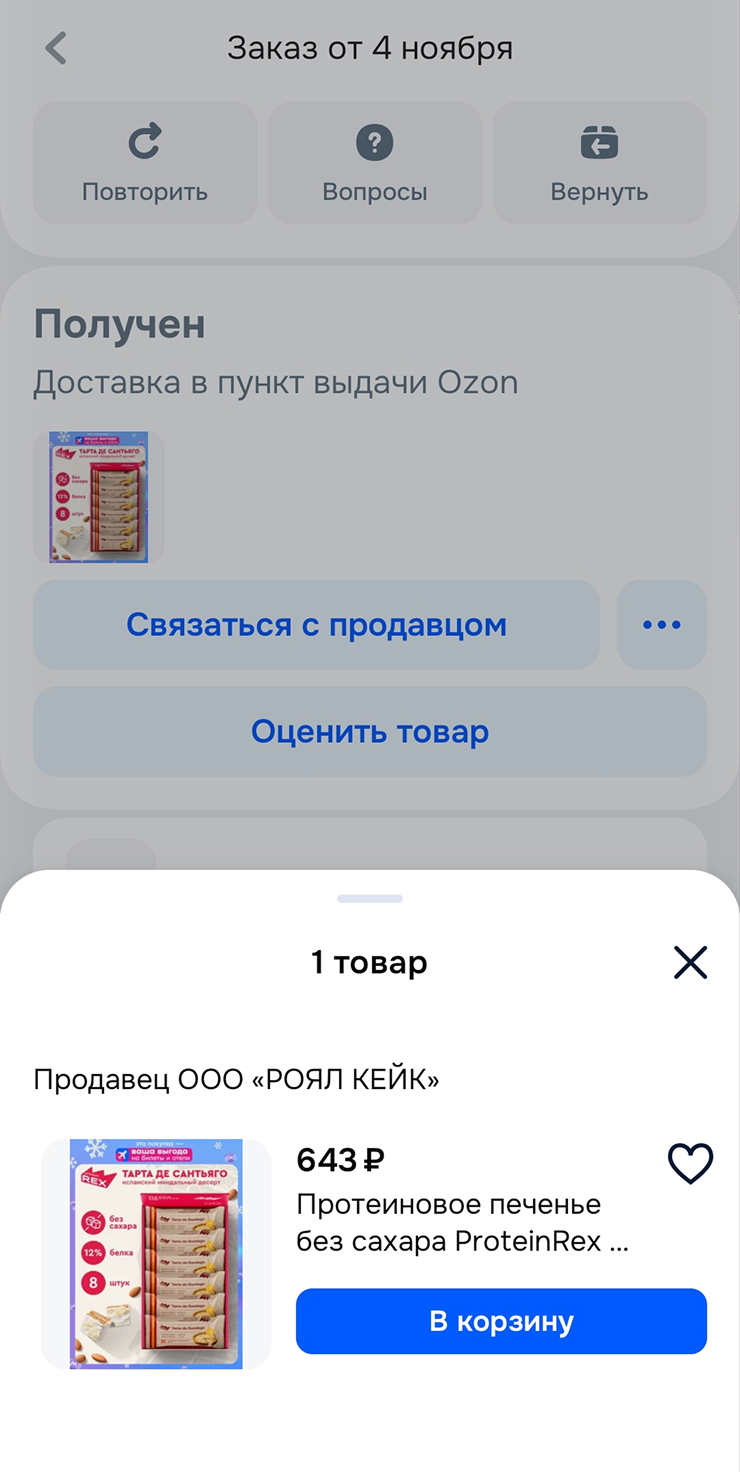Contact the seller via Связаться с продавцом
The width and height of the screenshot is (740, 1472).
click(x=316, y=625)
